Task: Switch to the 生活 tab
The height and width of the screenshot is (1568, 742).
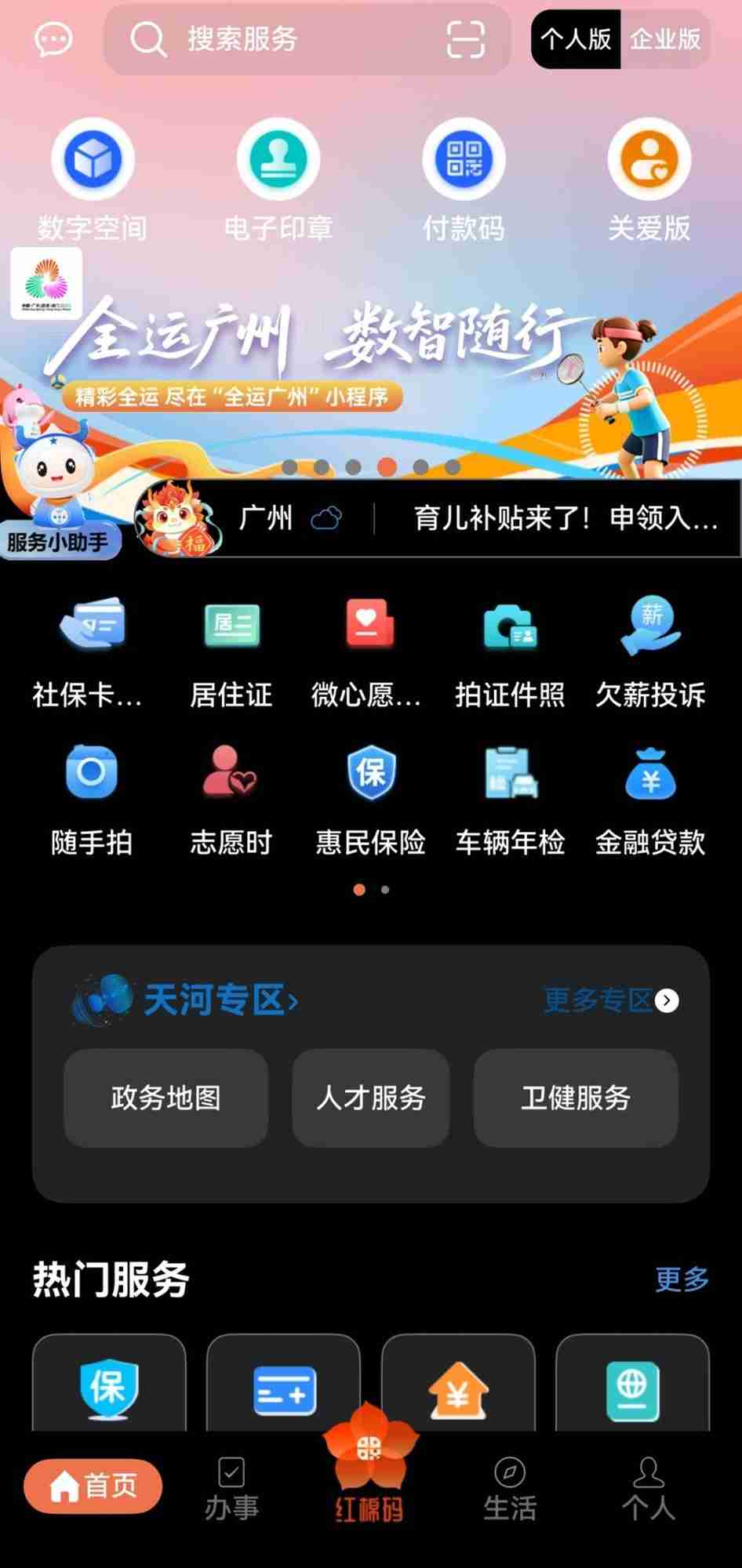Action: [x=510, y=1490]
